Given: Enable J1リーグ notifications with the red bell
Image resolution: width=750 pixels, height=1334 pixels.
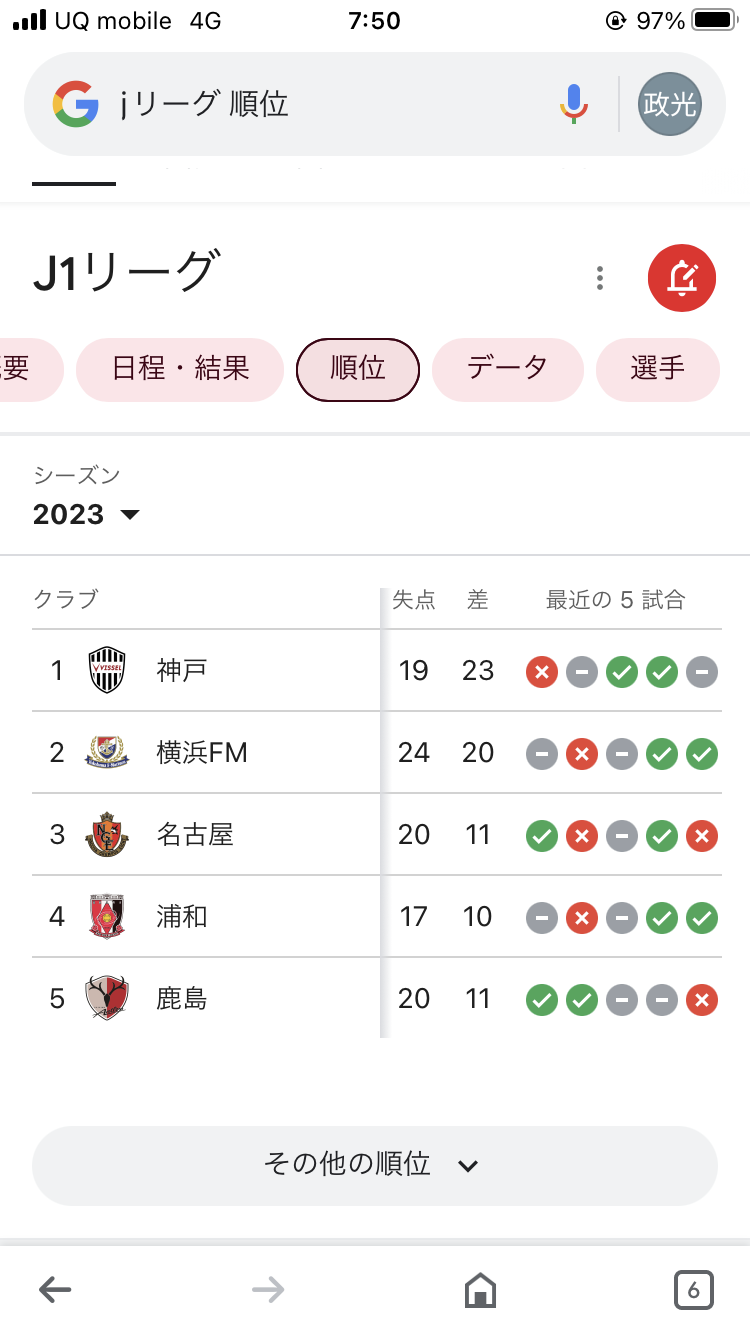Looking at the screenshot, I should tap(682, 277).
